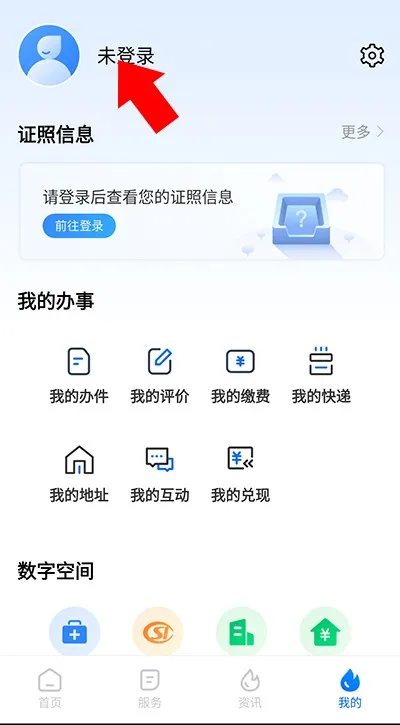Open 我的办件
Image resolution: width=400 pixels, height=725 pixels.
[79, 375]
